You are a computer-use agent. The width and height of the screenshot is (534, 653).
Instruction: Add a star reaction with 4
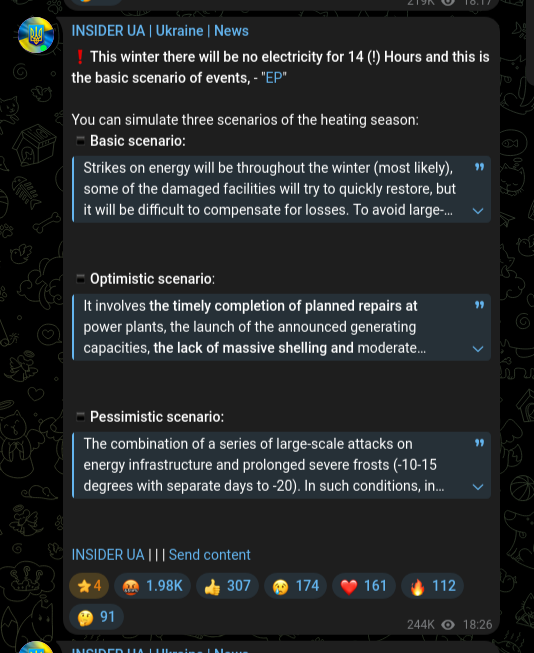(x=89, y=586)
